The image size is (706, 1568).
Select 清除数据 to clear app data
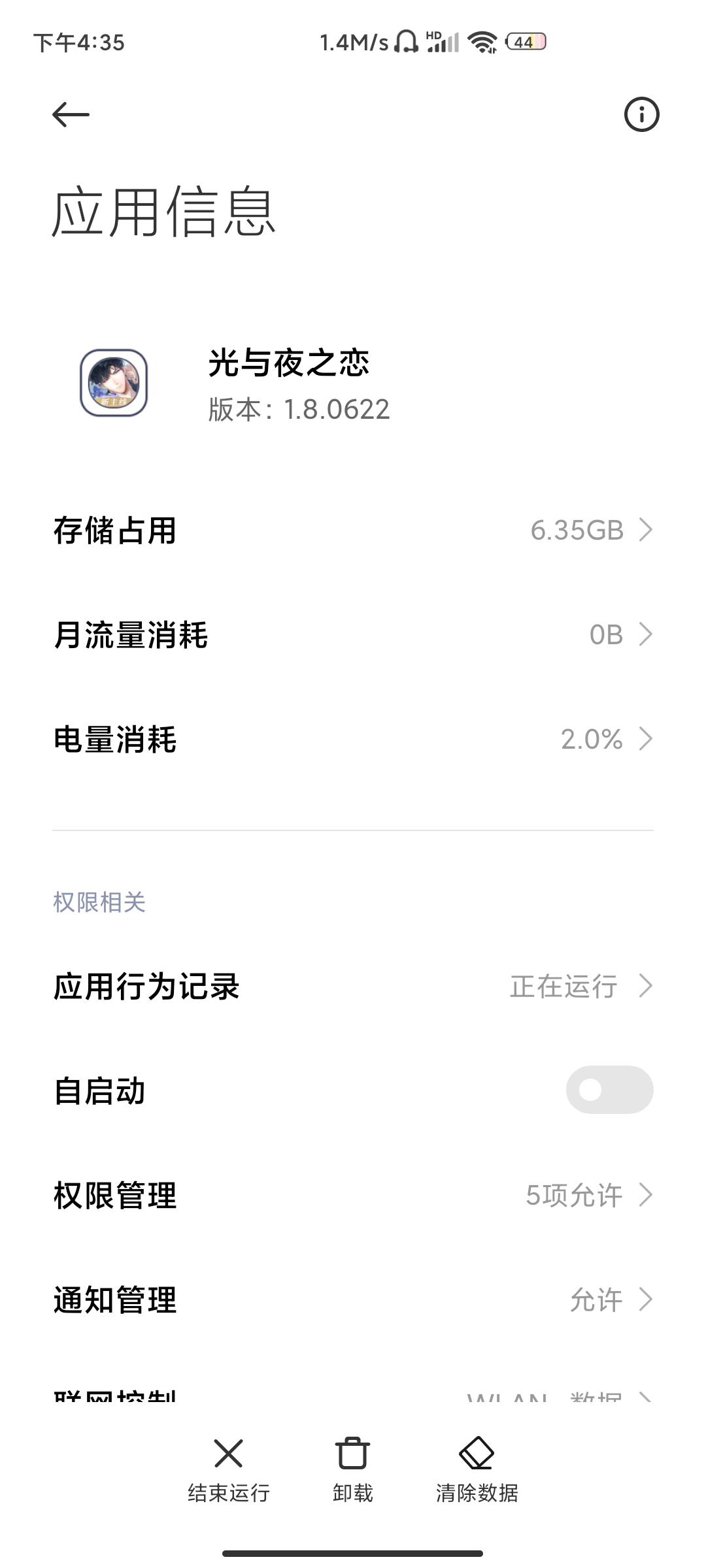click(x=477, y=1467)
